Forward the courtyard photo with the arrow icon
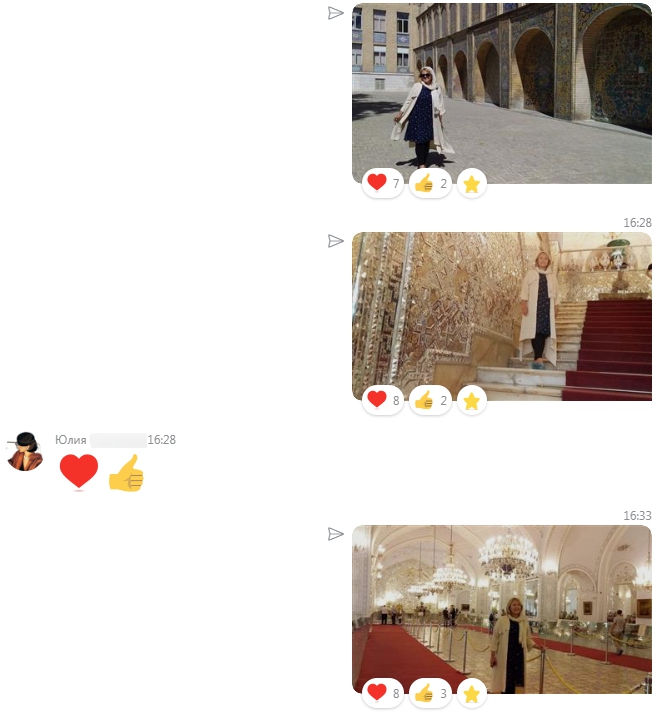 (336, 13)
